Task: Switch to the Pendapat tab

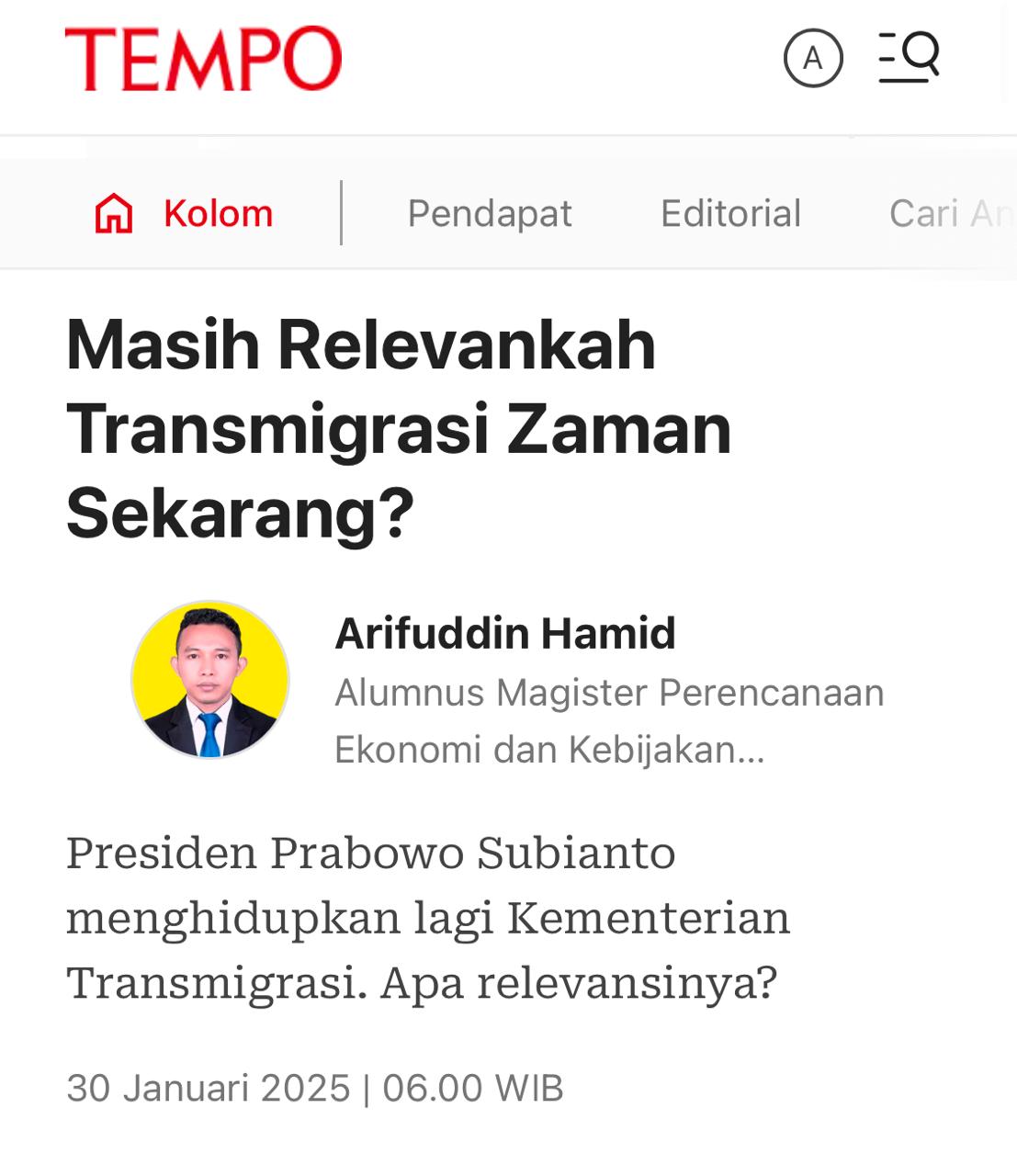Action: pyautogui.click(x=489, y=213)
